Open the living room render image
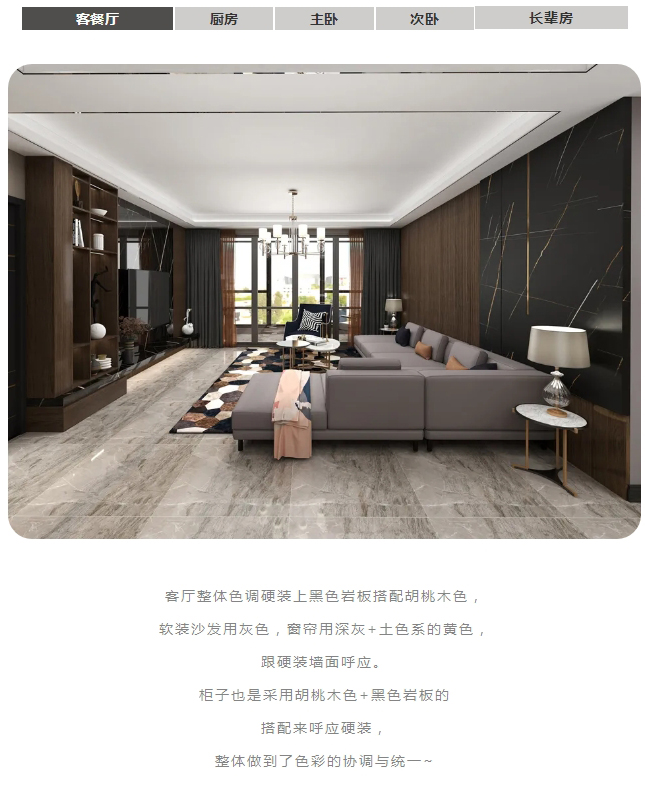645x788 pixels. coord(323,302)
